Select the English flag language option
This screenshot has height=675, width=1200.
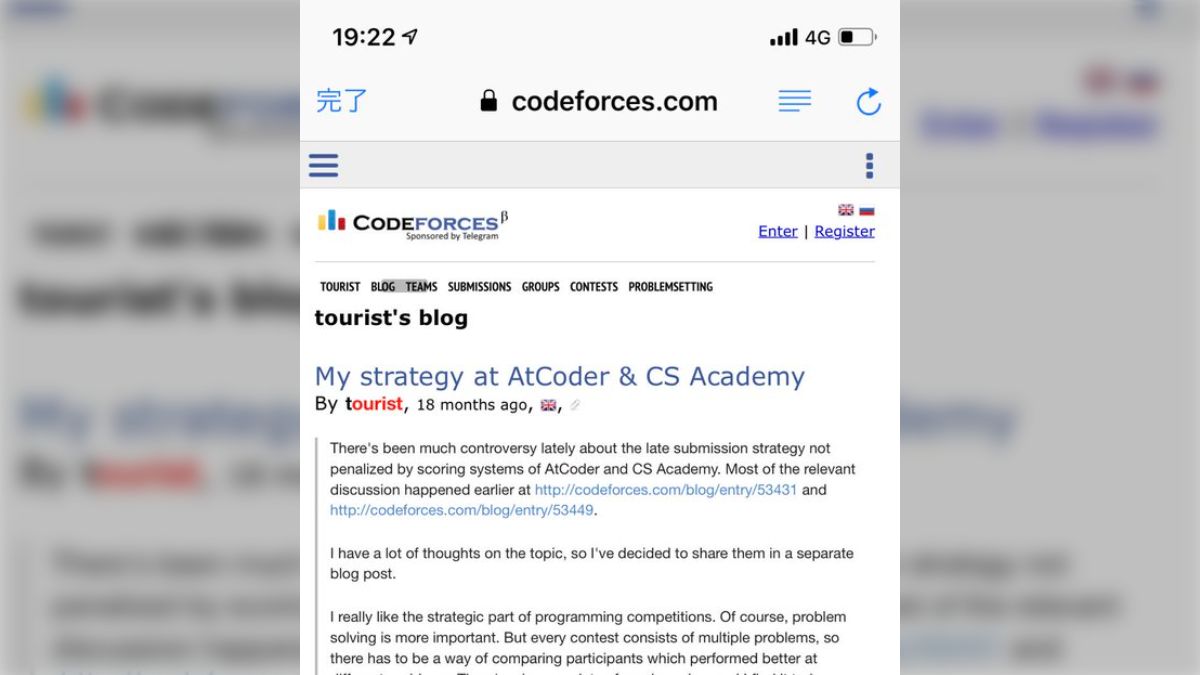click(x=846, y=210)
